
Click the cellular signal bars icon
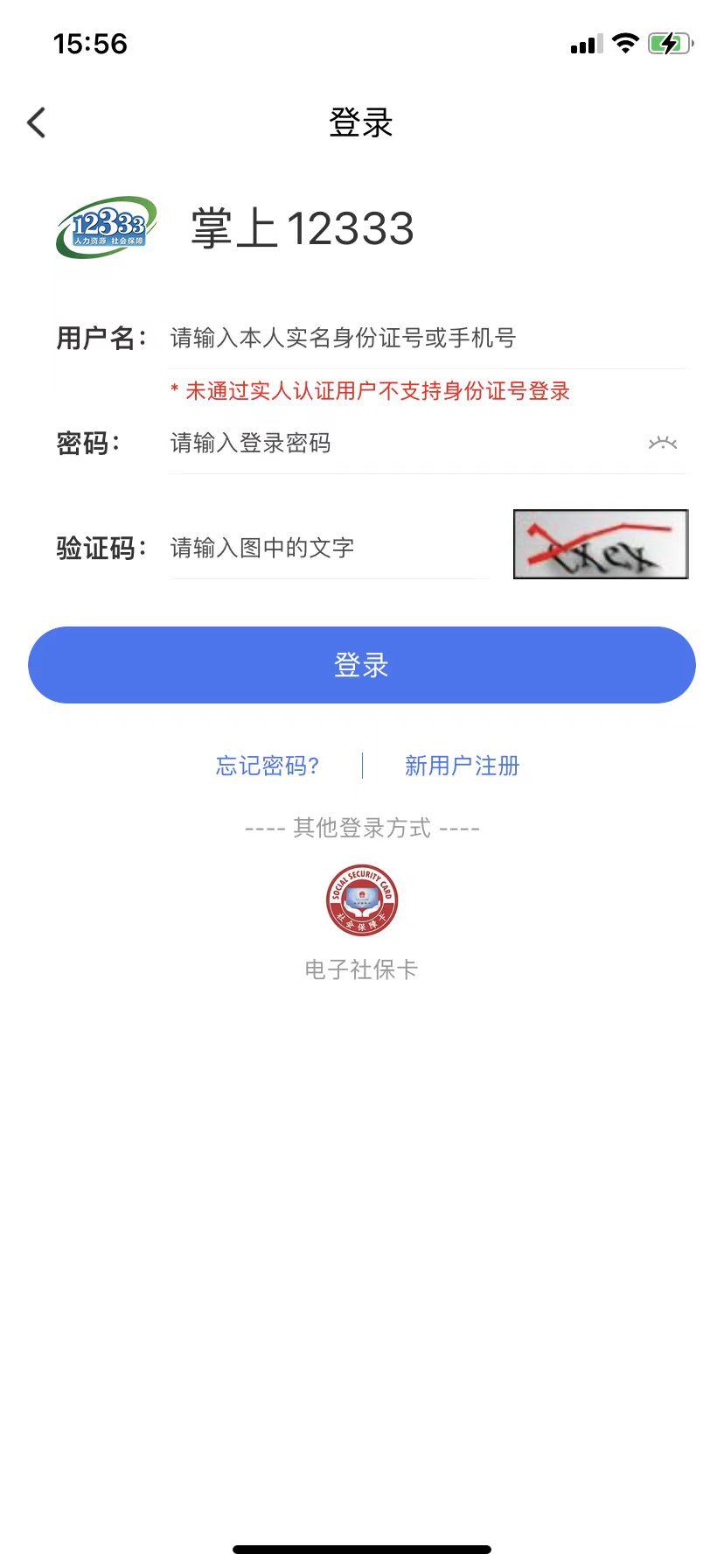point(584,42)
